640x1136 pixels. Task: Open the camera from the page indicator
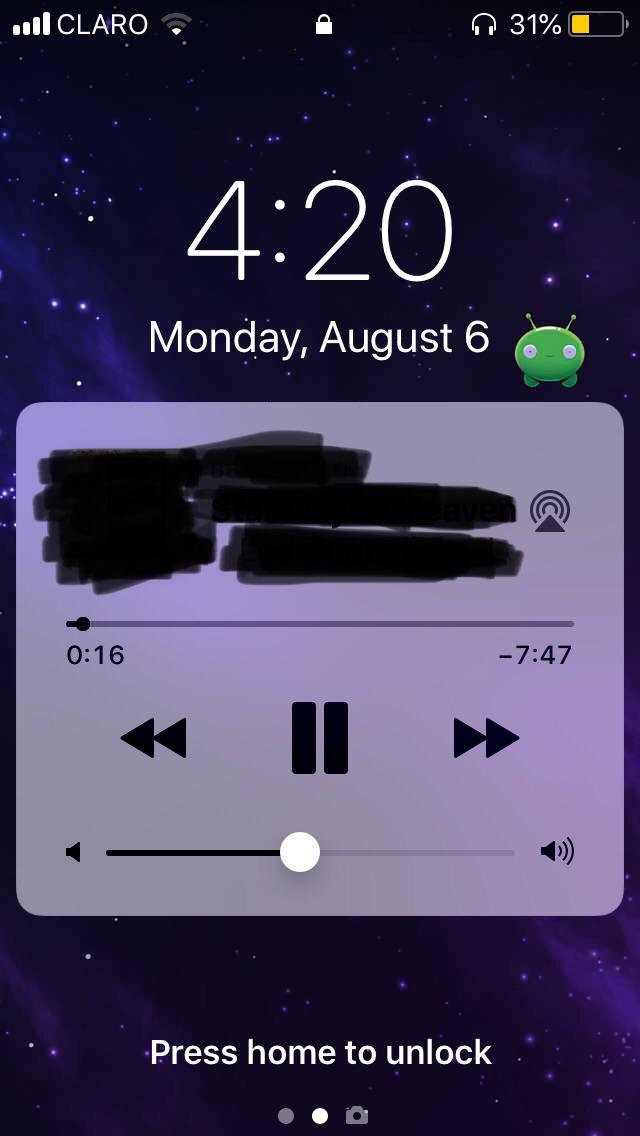pyautogui.click(x=357, y=1115)
